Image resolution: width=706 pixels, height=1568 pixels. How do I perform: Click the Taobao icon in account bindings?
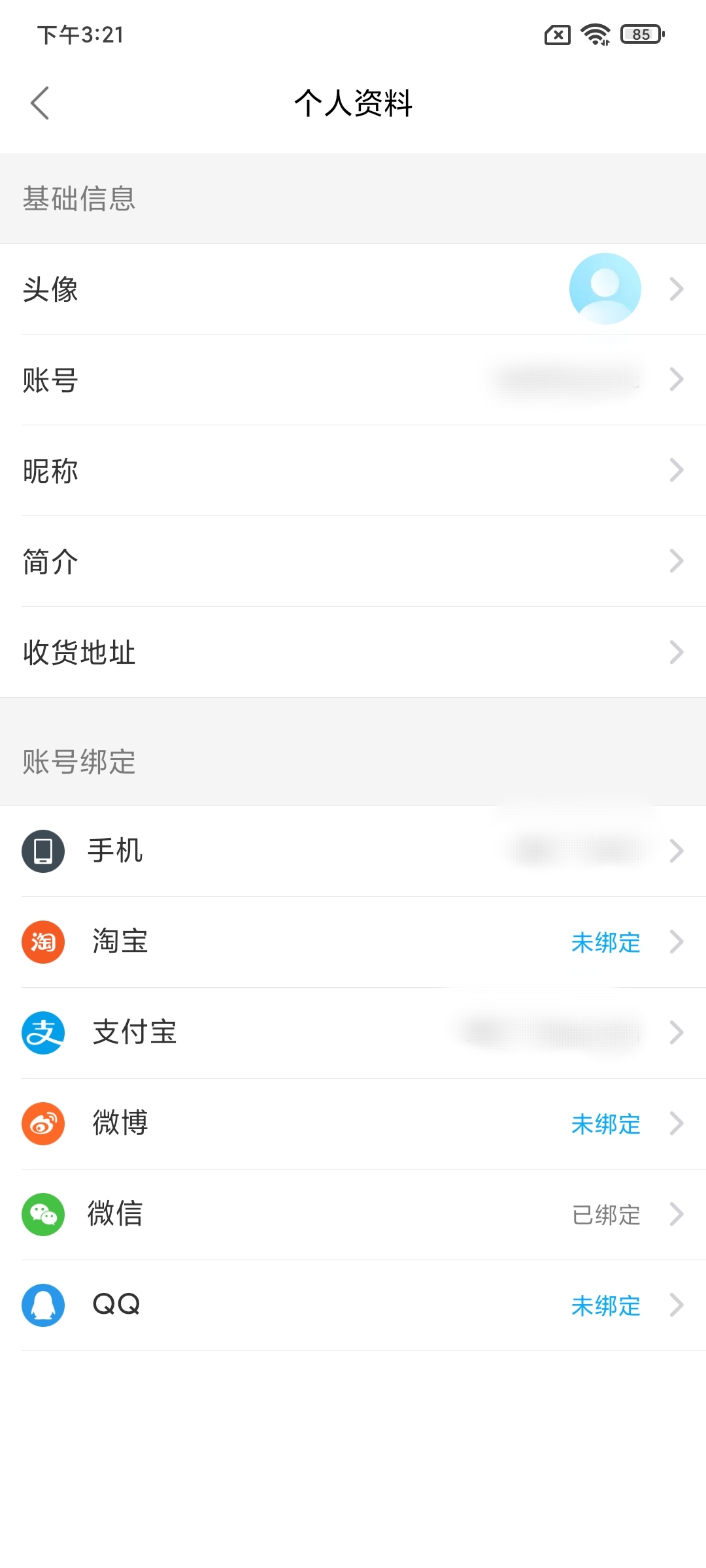click(x=43, y=942)
